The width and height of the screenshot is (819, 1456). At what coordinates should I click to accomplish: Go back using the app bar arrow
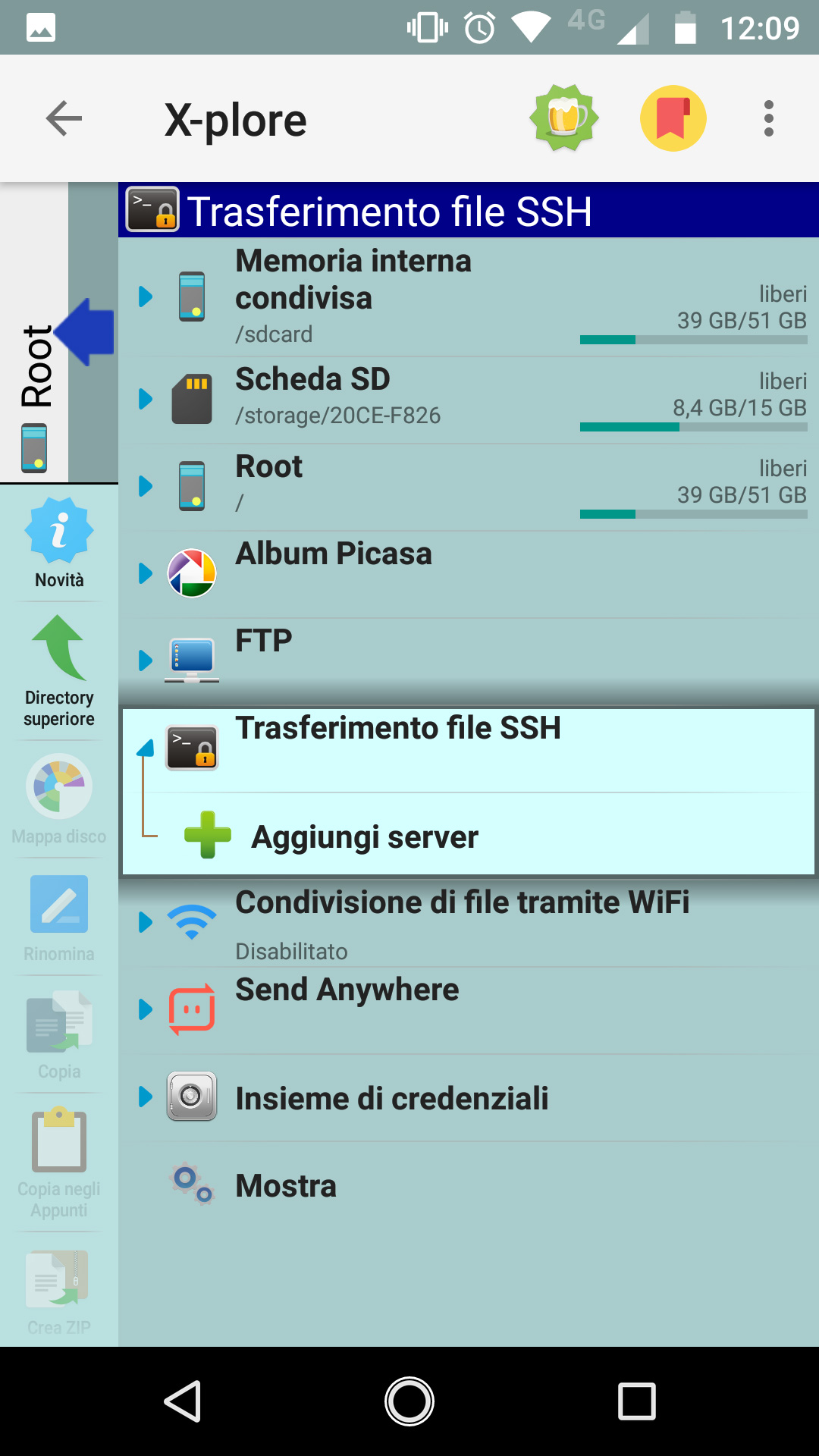pyautogui.click(x=64, y=119)
